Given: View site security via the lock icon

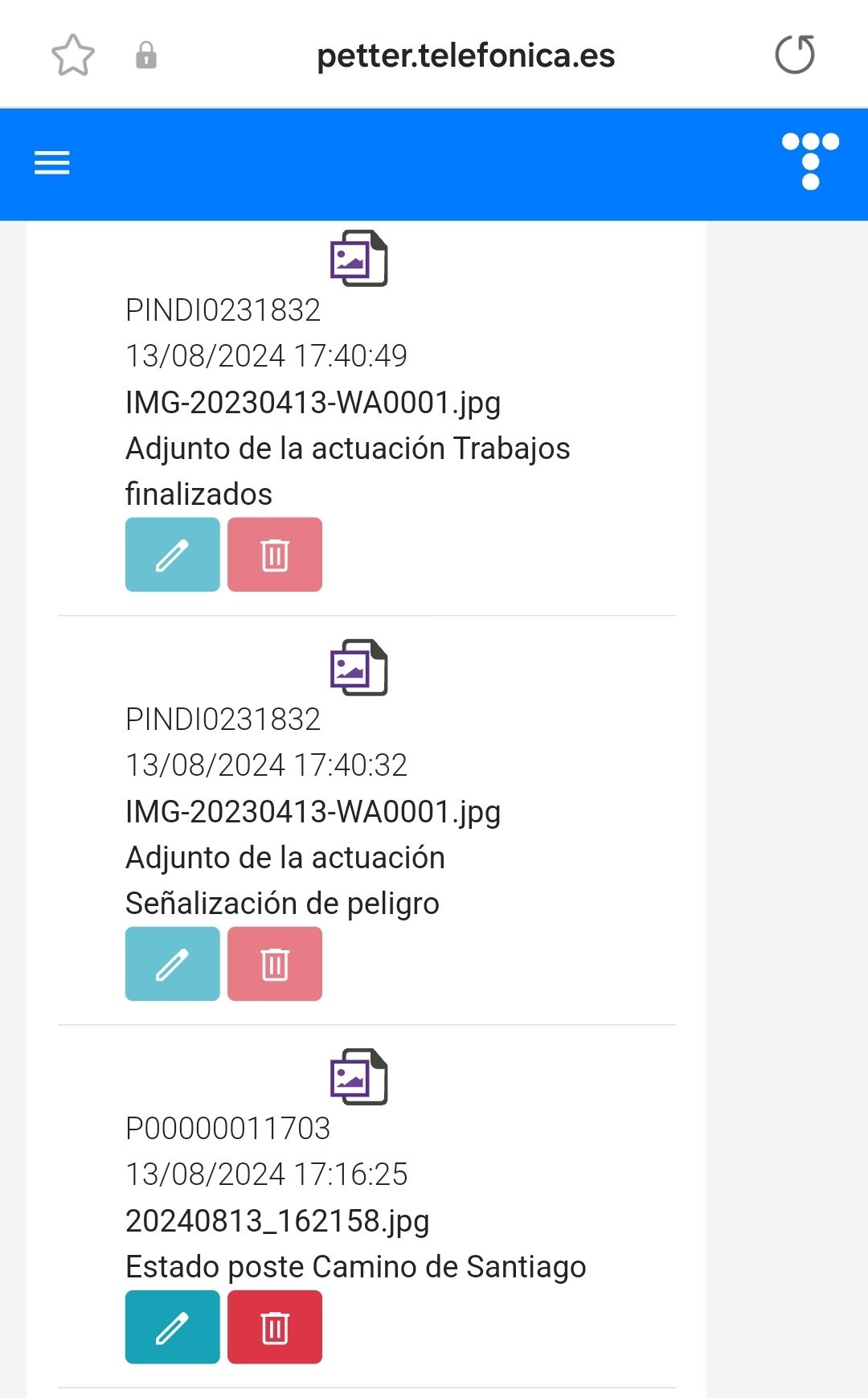Looking at the screenshot, I should tap(146, 55).
